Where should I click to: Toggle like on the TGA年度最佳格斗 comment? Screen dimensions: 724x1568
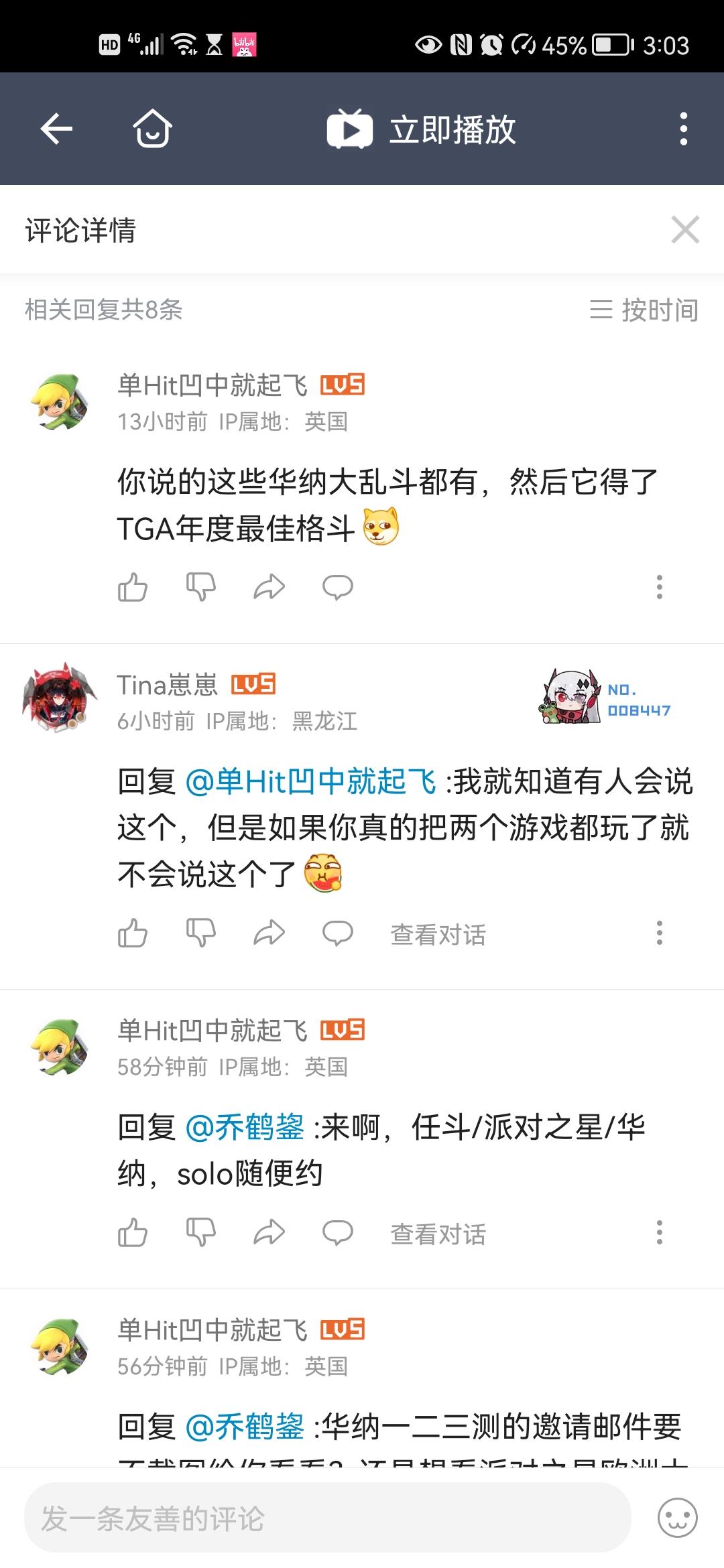pos(133,586)
